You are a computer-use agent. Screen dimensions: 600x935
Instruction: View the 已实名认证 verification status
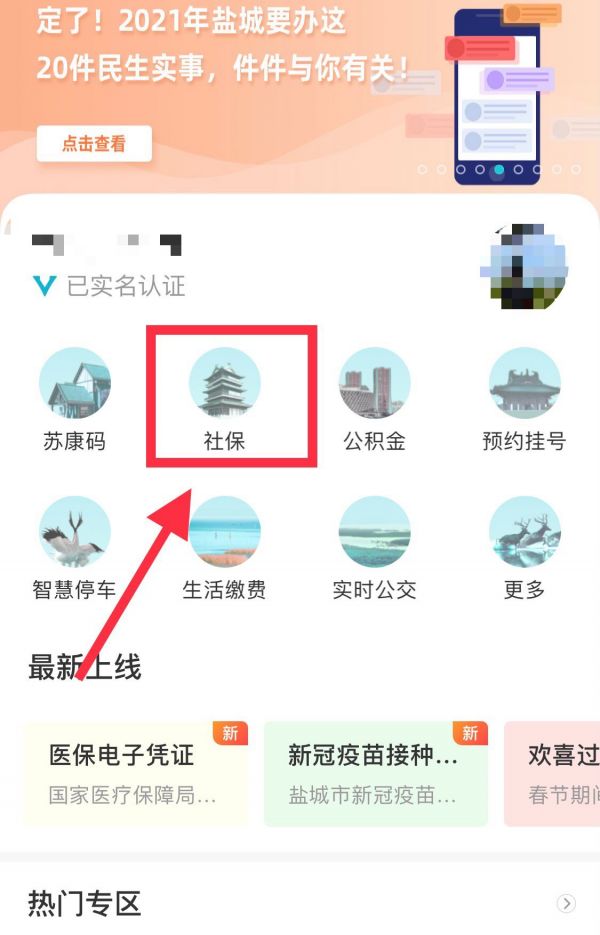click(x=110, y=286)
